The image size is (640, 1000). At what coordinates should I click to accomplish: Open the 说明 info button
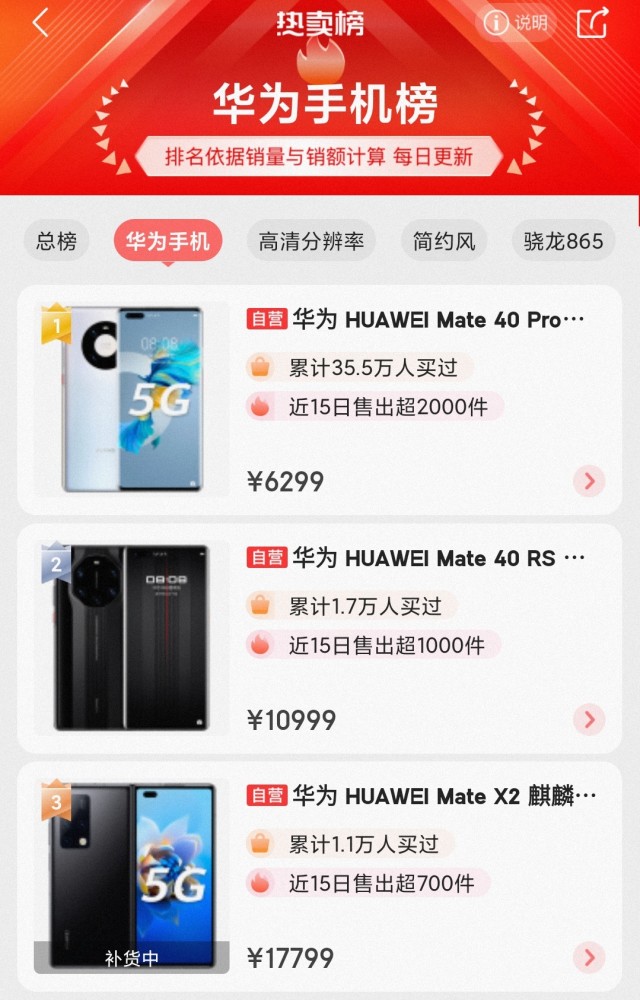(x=516, y=23)
